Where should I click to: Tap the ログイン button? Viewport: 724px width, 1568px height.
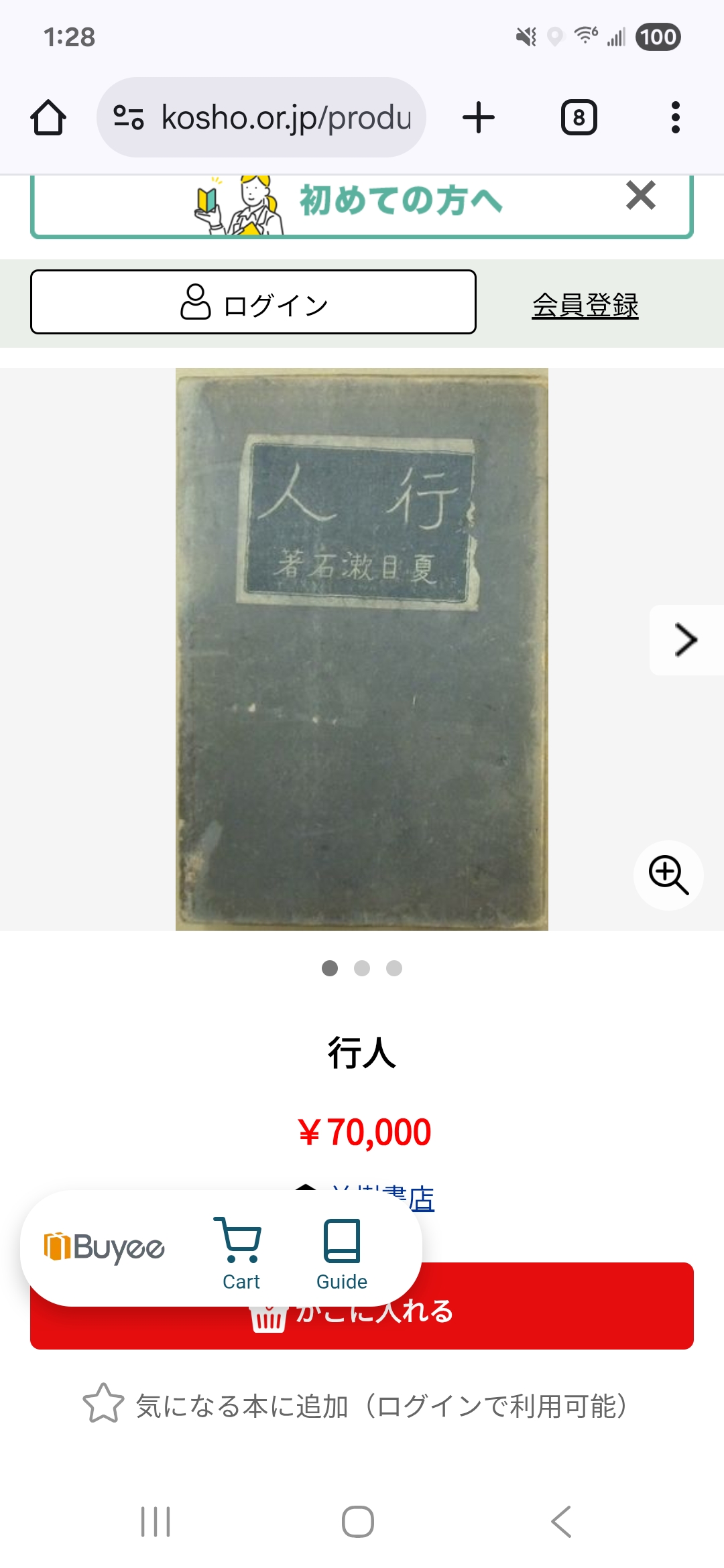coord(253,302)
